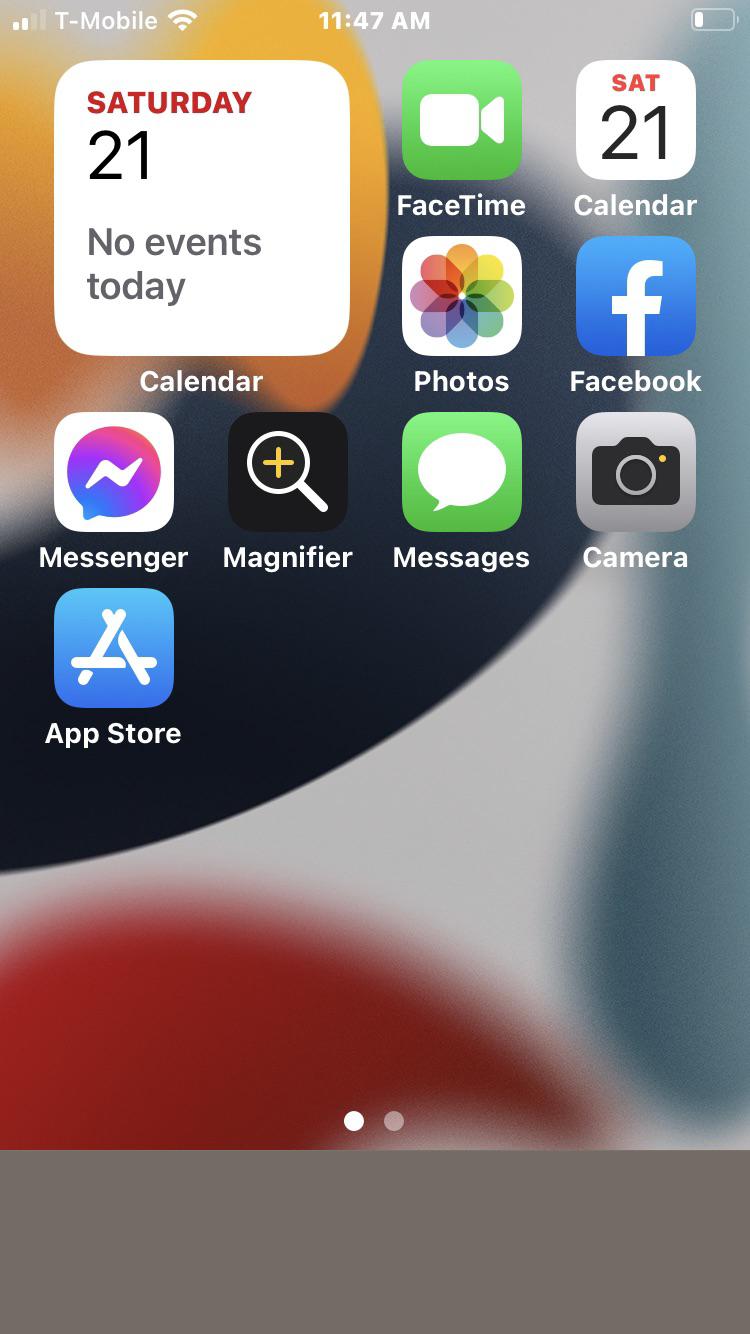
Task: Tap the Calendar widget showing Saturday 21
Action: 201,208
